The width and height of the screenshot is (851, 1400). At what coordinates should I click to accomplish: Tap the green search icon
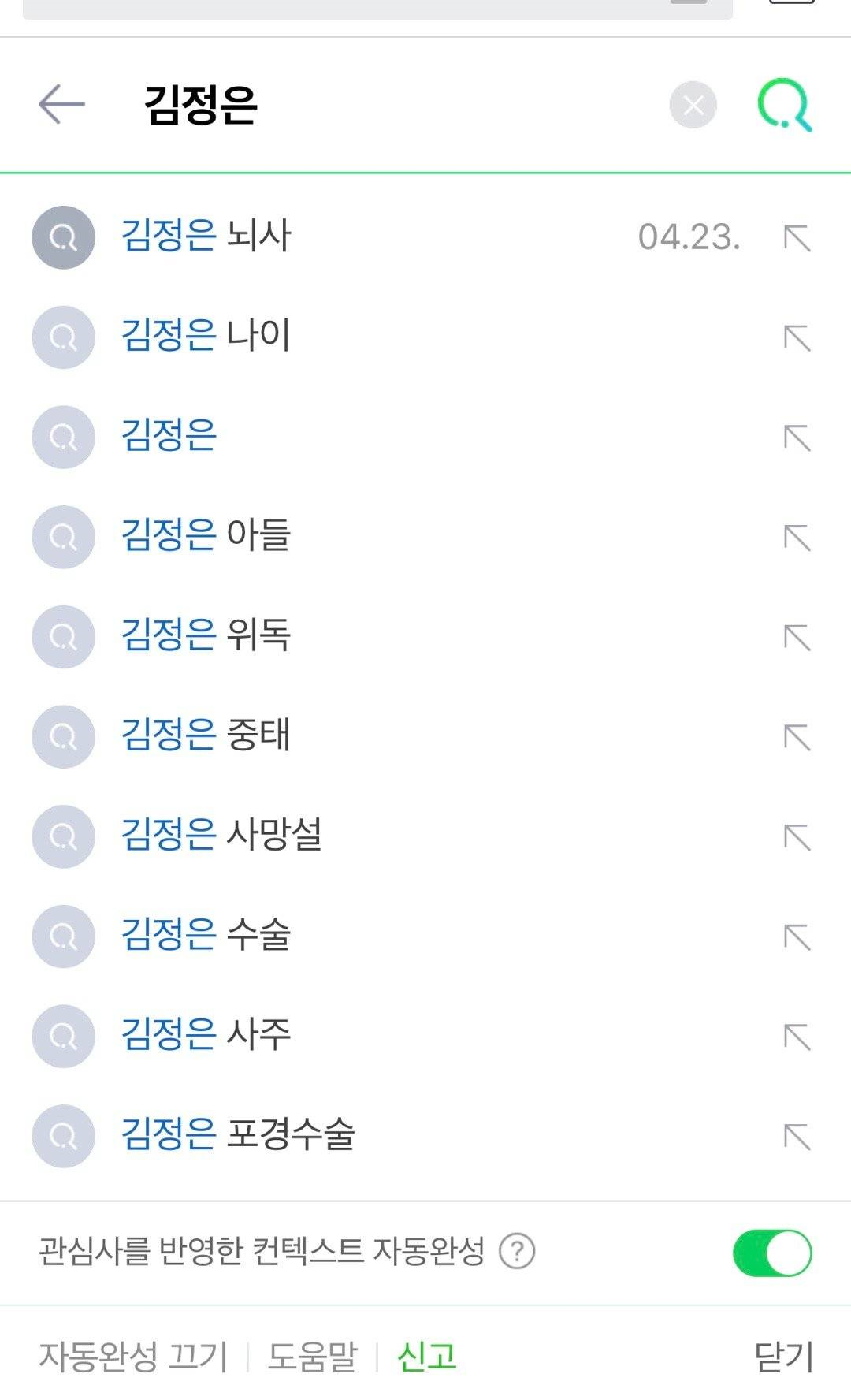784,105
